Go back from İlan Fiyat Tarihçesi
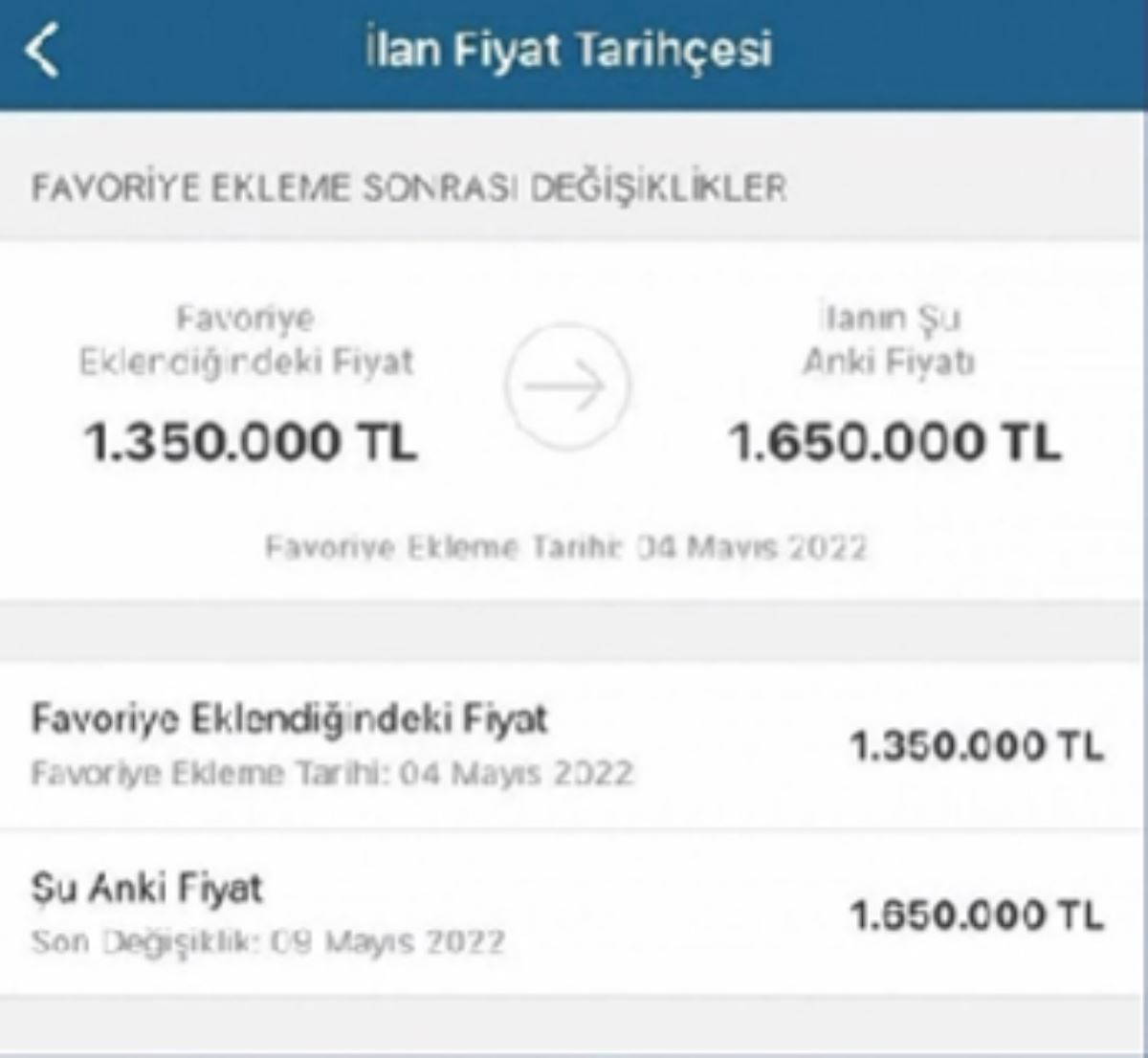 tap(43, 50)
